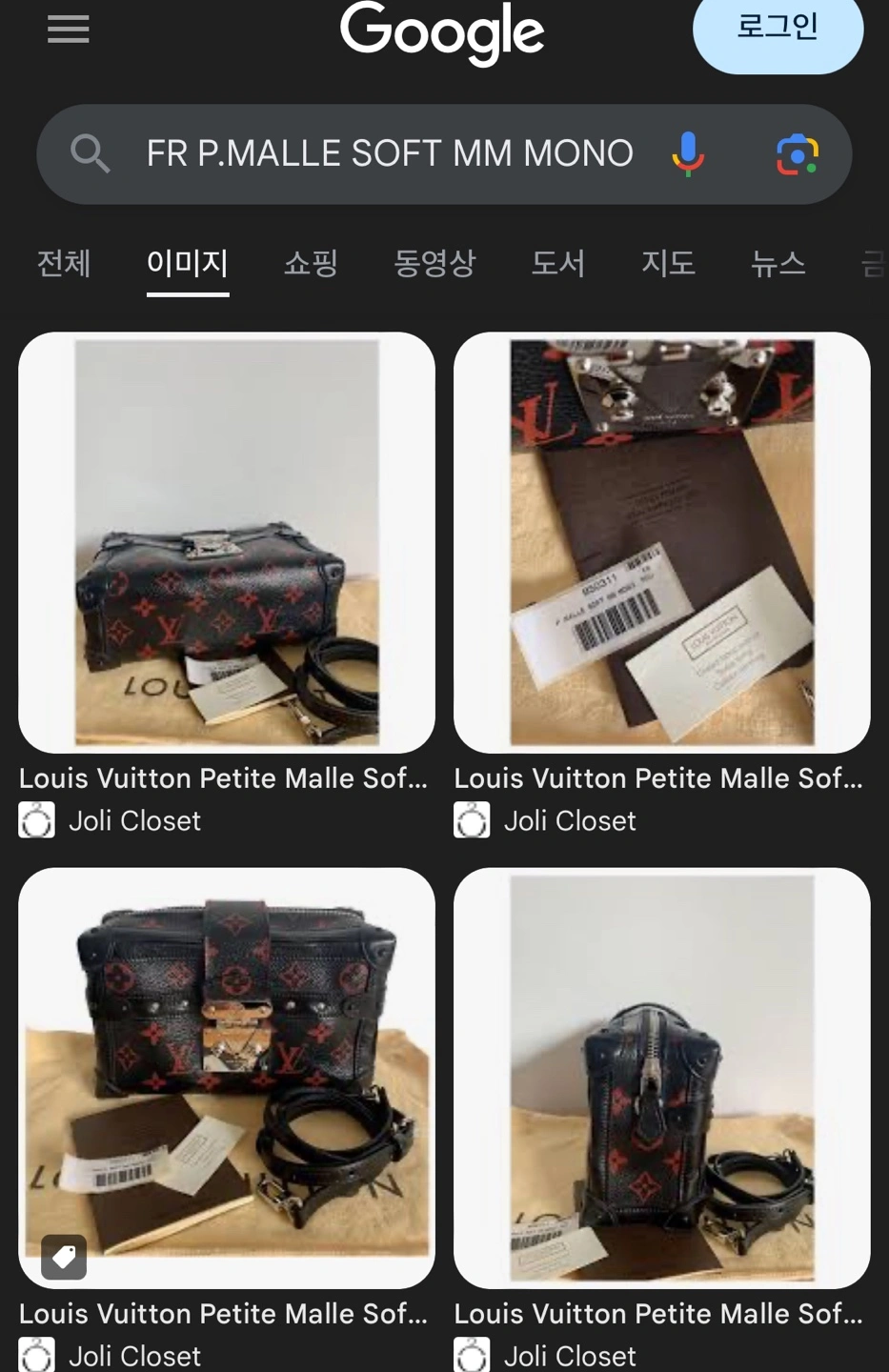Open the hamburger menu
Viewport: 889px width, 1372px height.
69,29
